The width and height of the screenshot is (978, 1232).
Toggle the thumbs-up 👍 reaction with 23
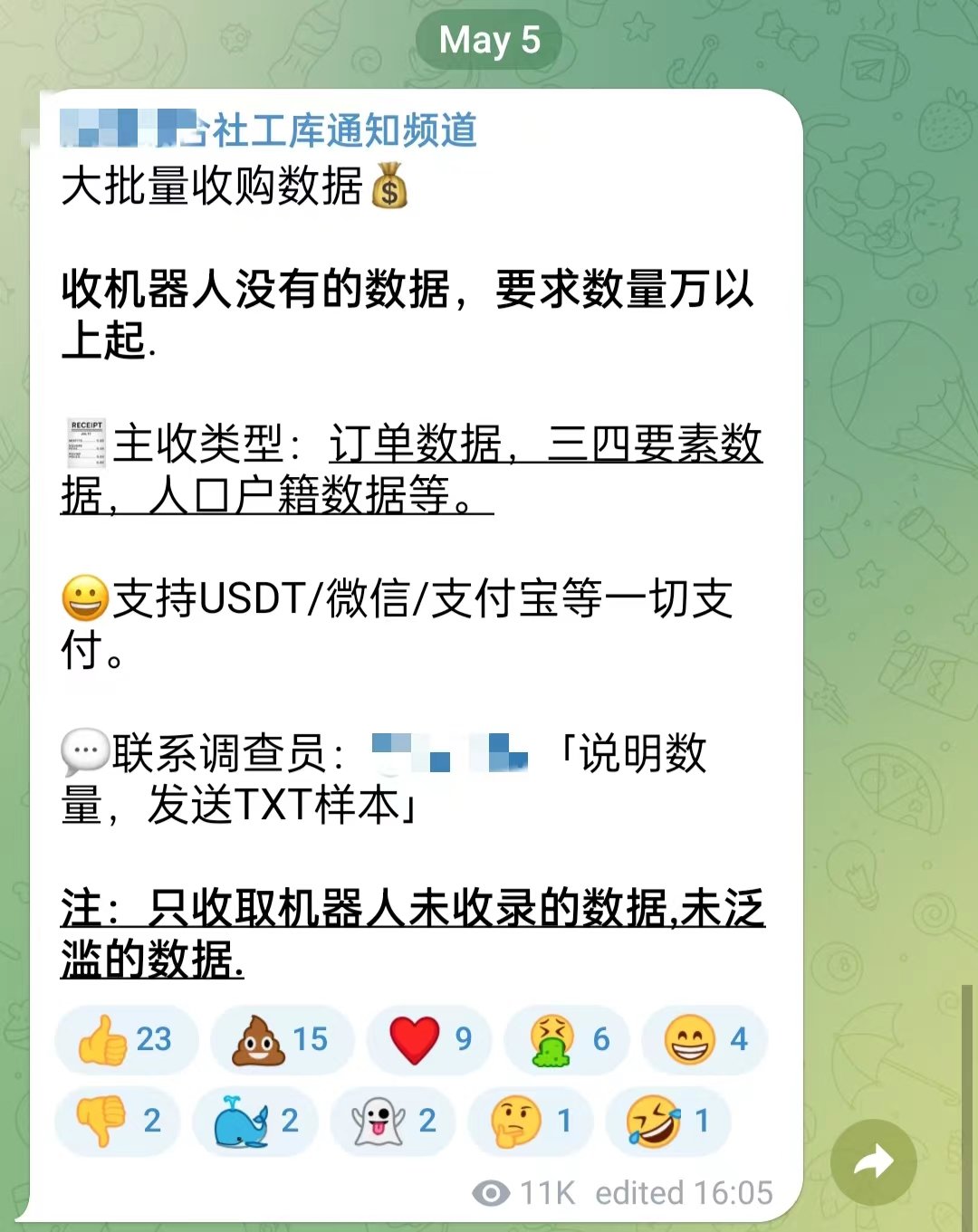(x=126, y=1040)
